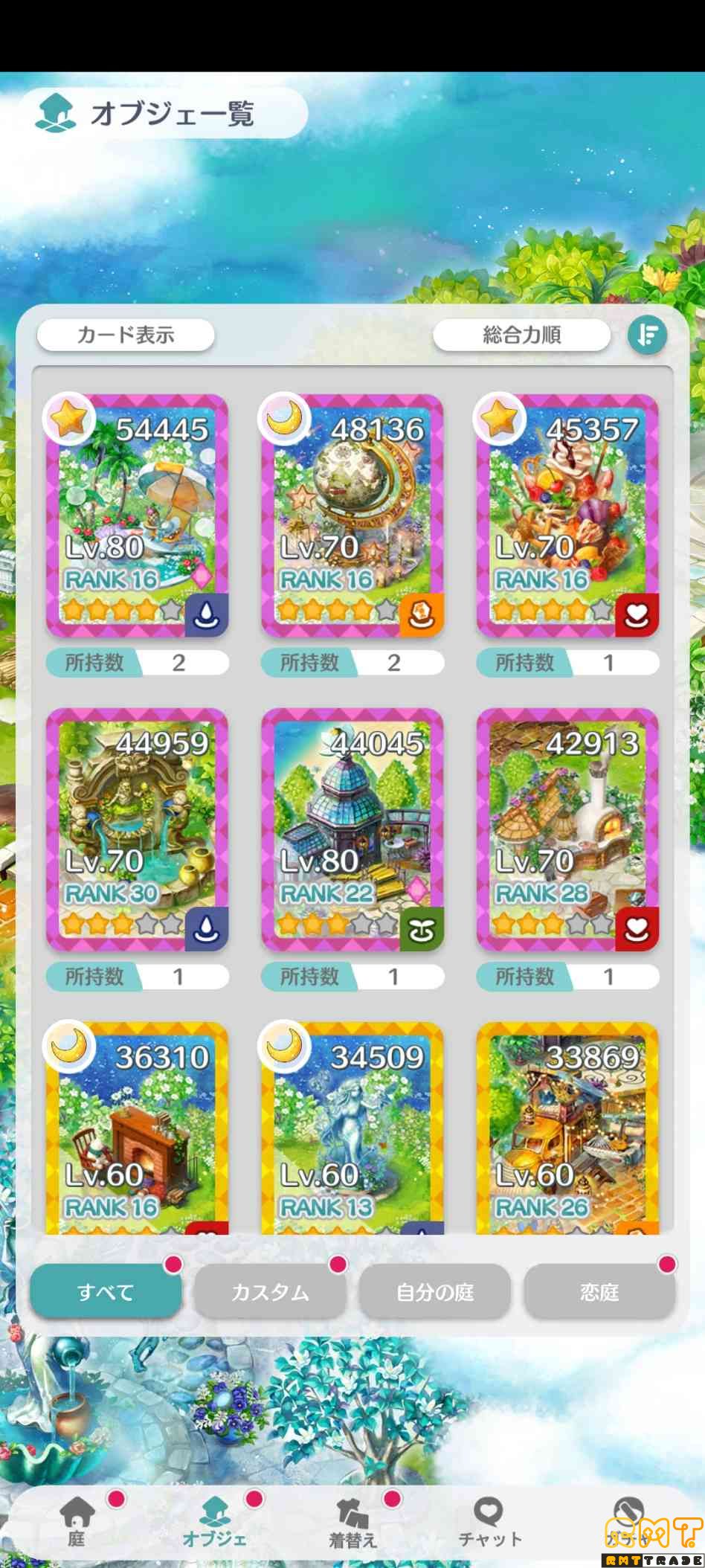Open the greenhouse card with 44045 power
The height and width of the screenshot is (1568, 705).
click(352, 829)
